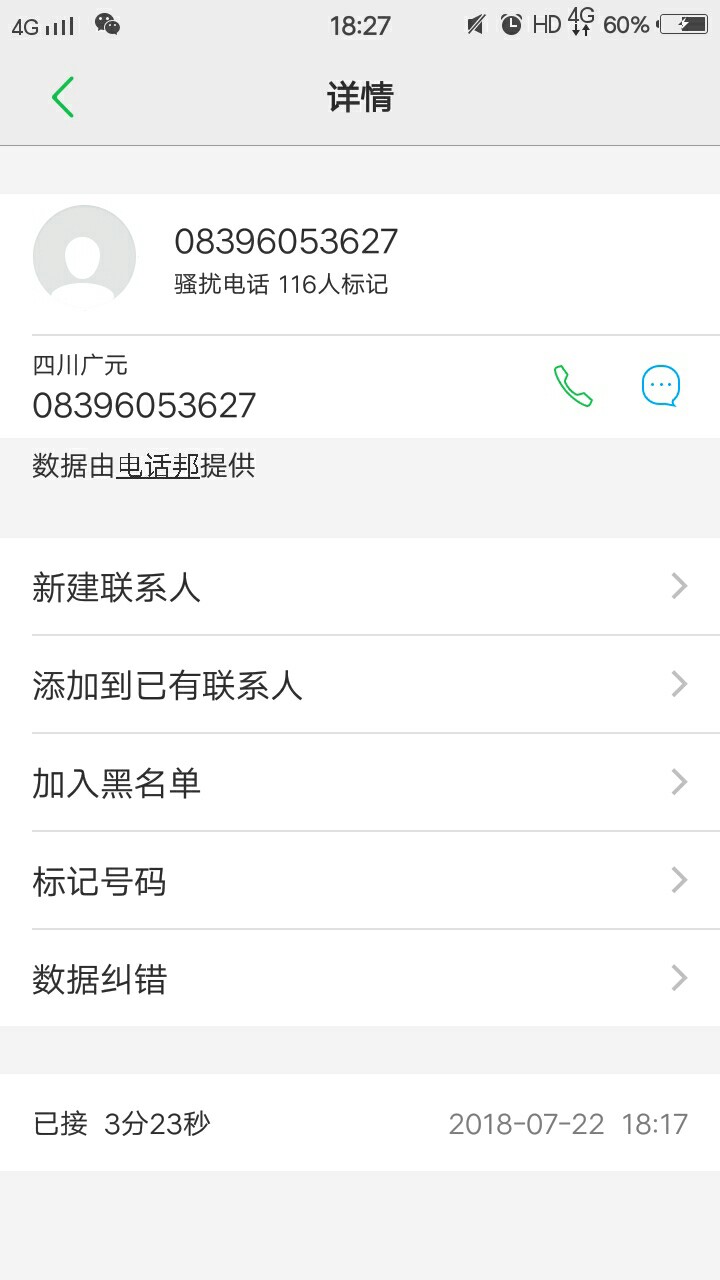Viewport: 720px width, 1280px height.
Task: Send a message via the chat bubble icon
Action: (x=660, y=386)
